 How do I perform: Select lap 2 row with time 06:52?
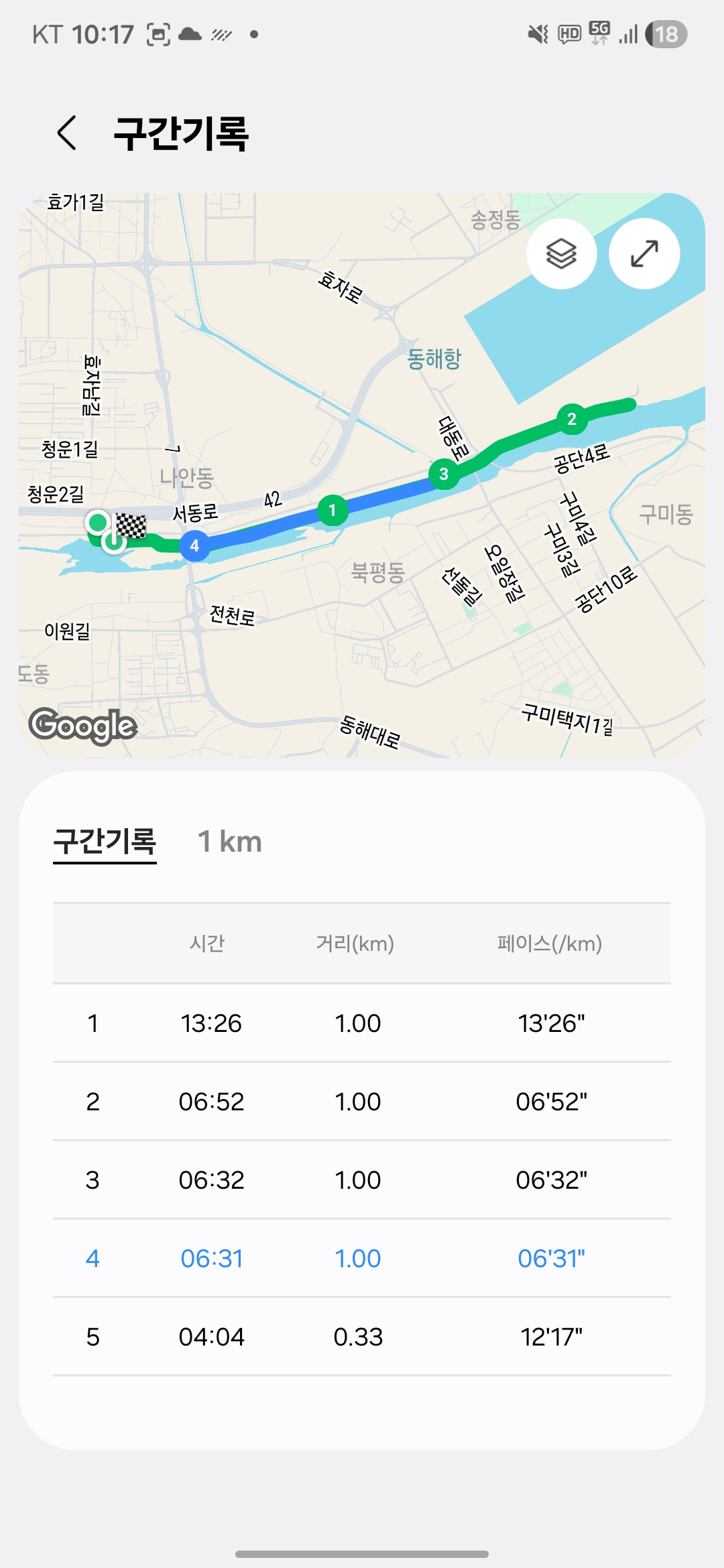coord(362,1102)
